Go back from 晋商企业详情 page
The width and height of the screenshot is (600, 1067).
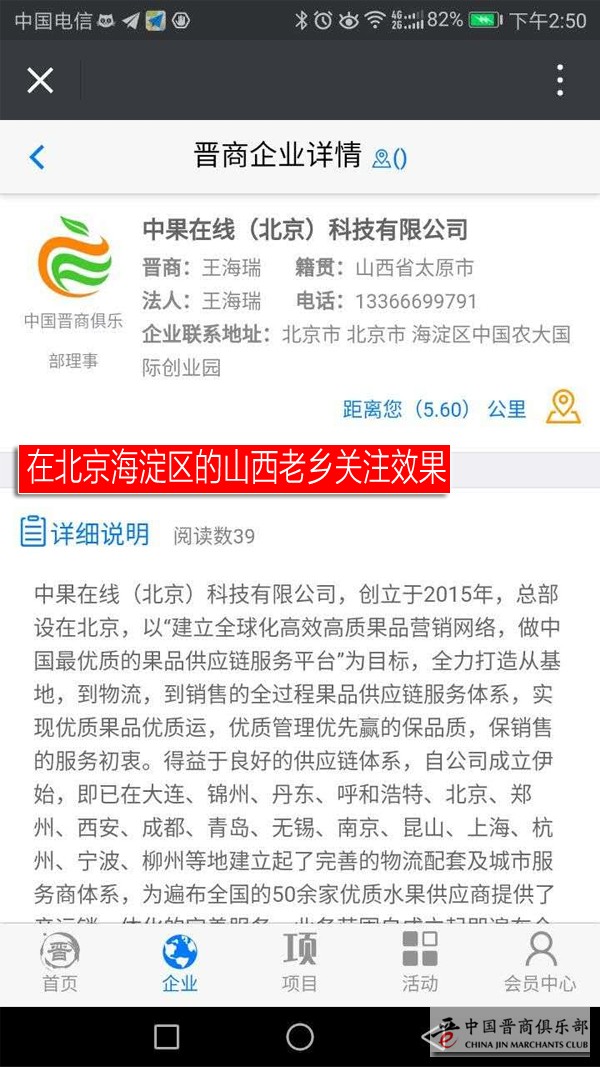(37, 157)
